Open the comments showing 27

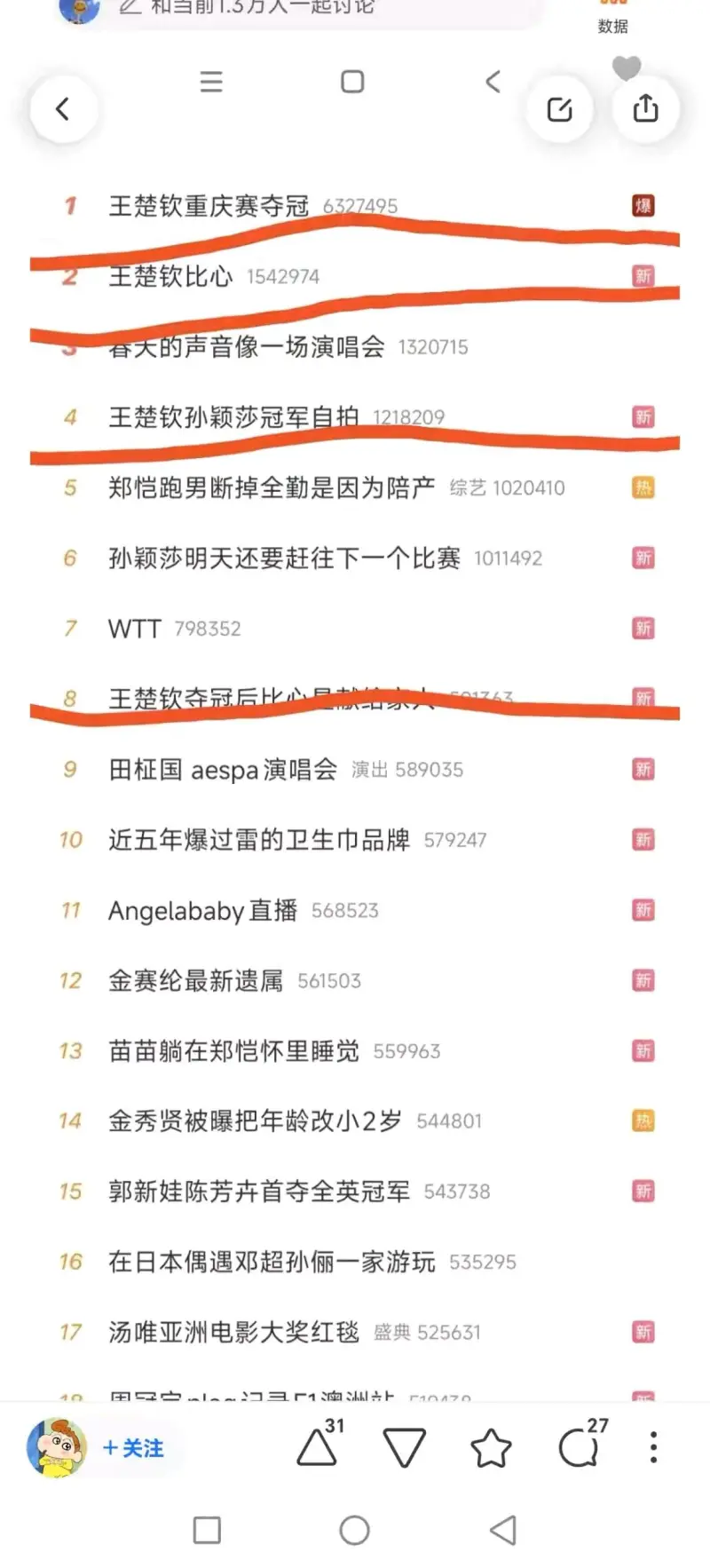point(579,1448)
